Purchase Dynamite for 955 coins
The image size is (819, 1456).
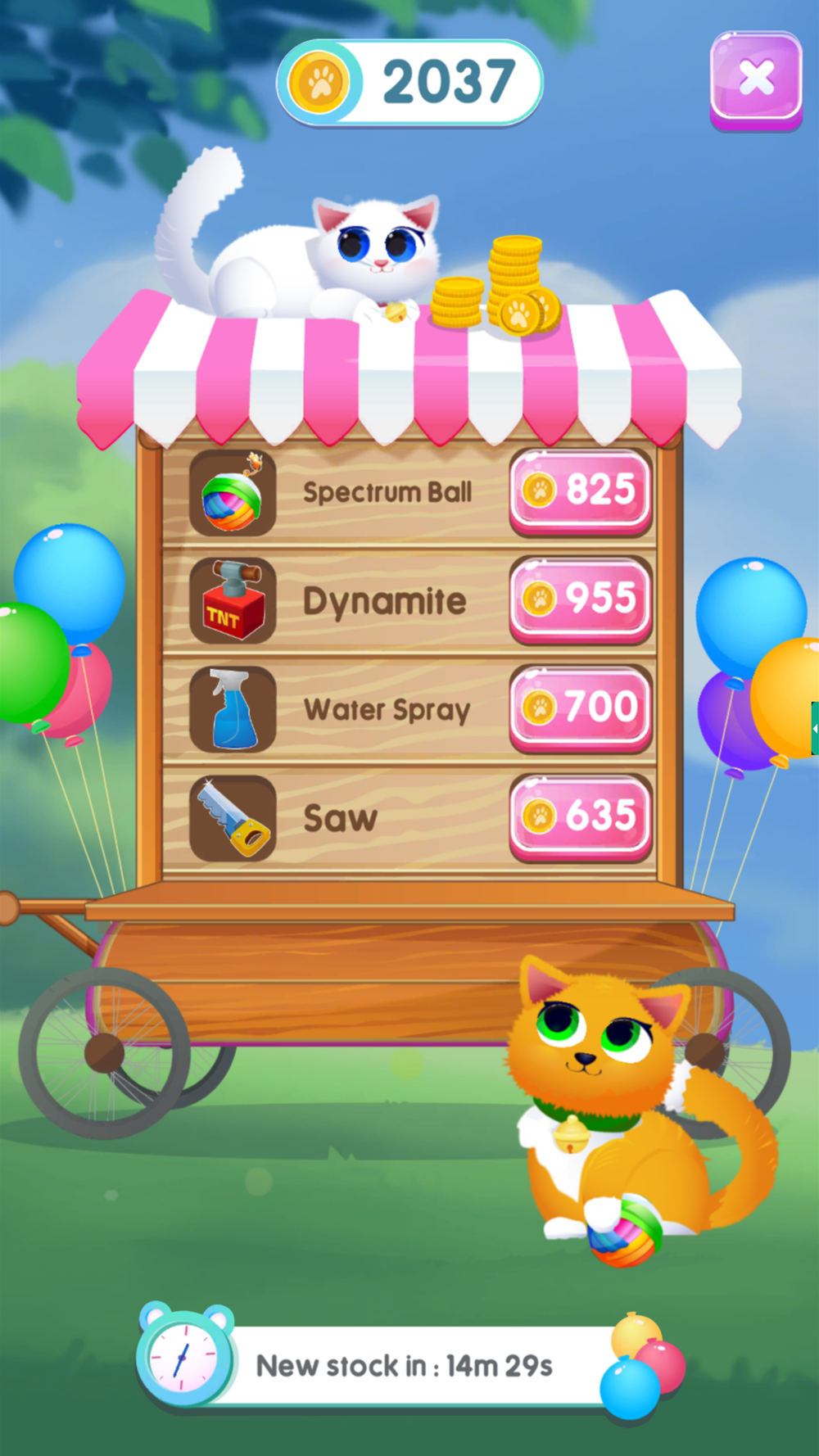[580, 599]
